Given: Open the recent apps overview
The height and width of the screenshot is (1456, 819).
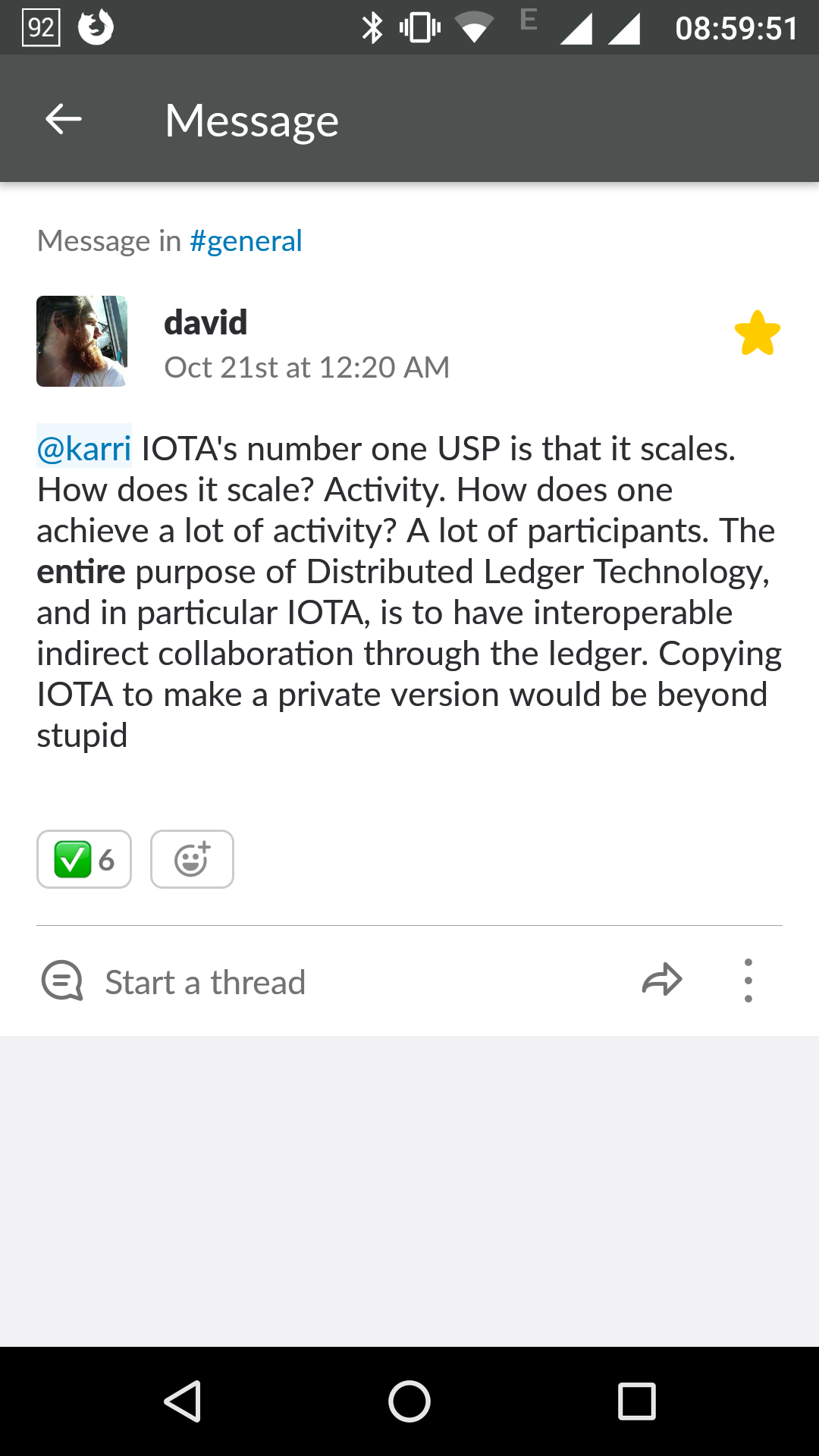Looking at the screenshot, I should (636, 1401).
